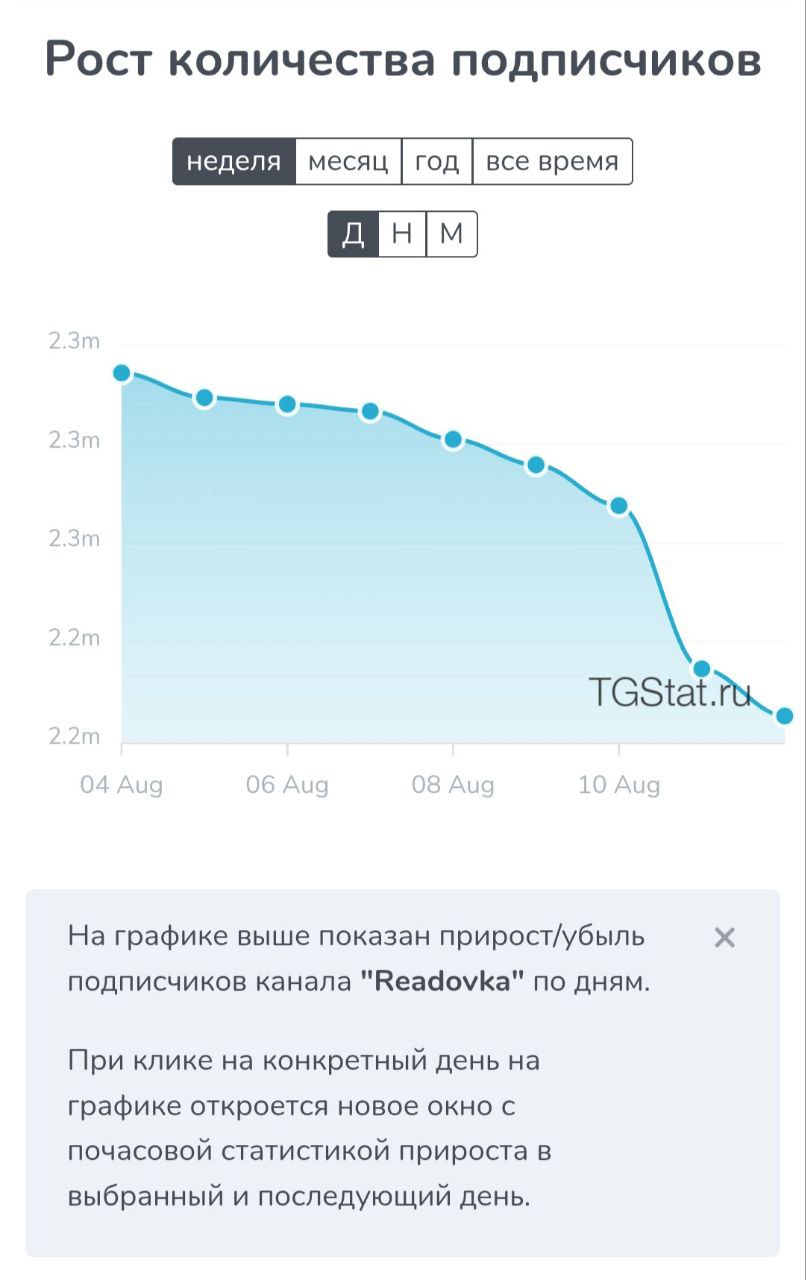Select the Д daily grouping
This screenshot has width=806, height=1280.
click(353, 234)
